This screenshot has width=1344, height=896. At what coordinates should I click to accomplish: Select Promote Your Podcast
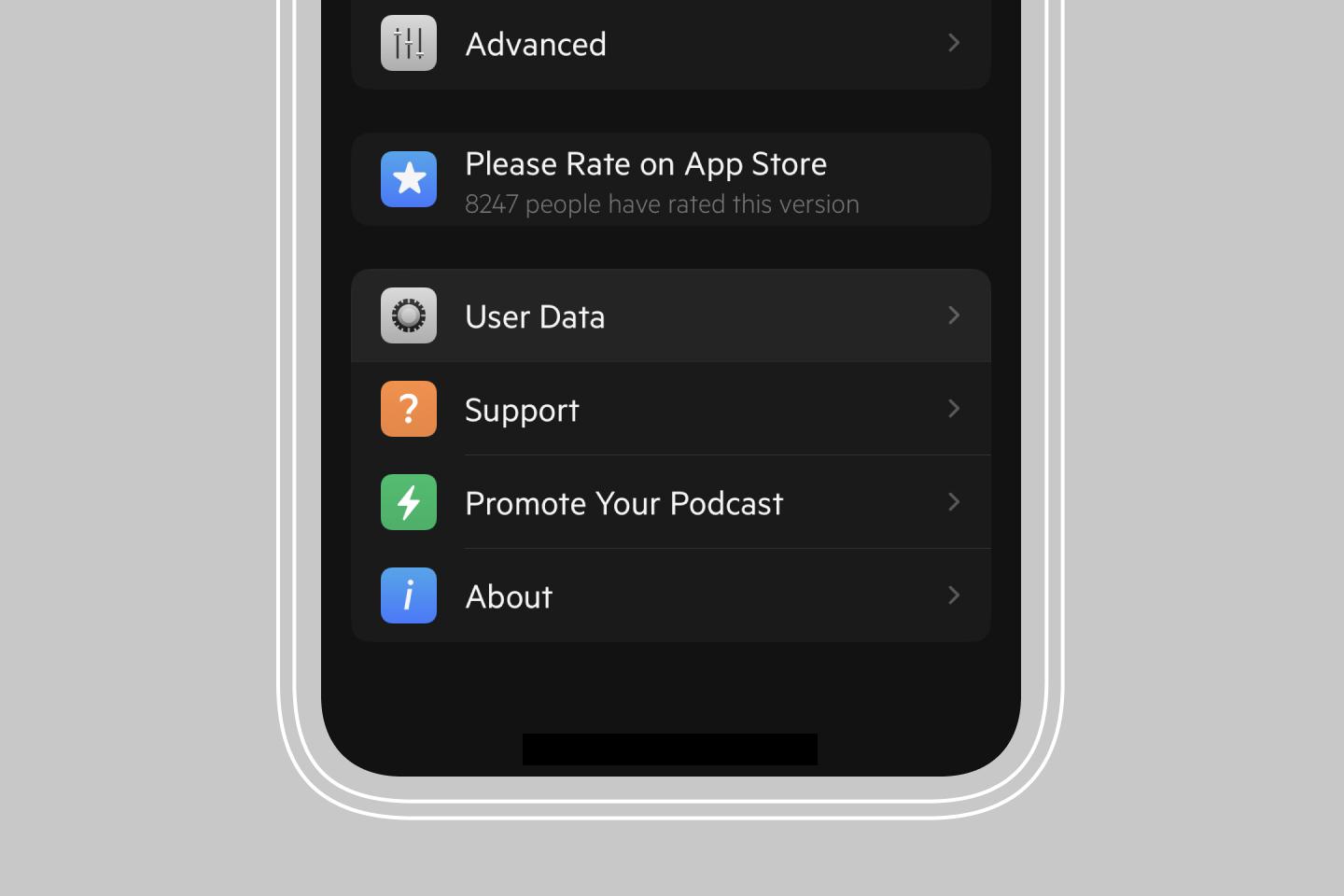click(670, 502)
